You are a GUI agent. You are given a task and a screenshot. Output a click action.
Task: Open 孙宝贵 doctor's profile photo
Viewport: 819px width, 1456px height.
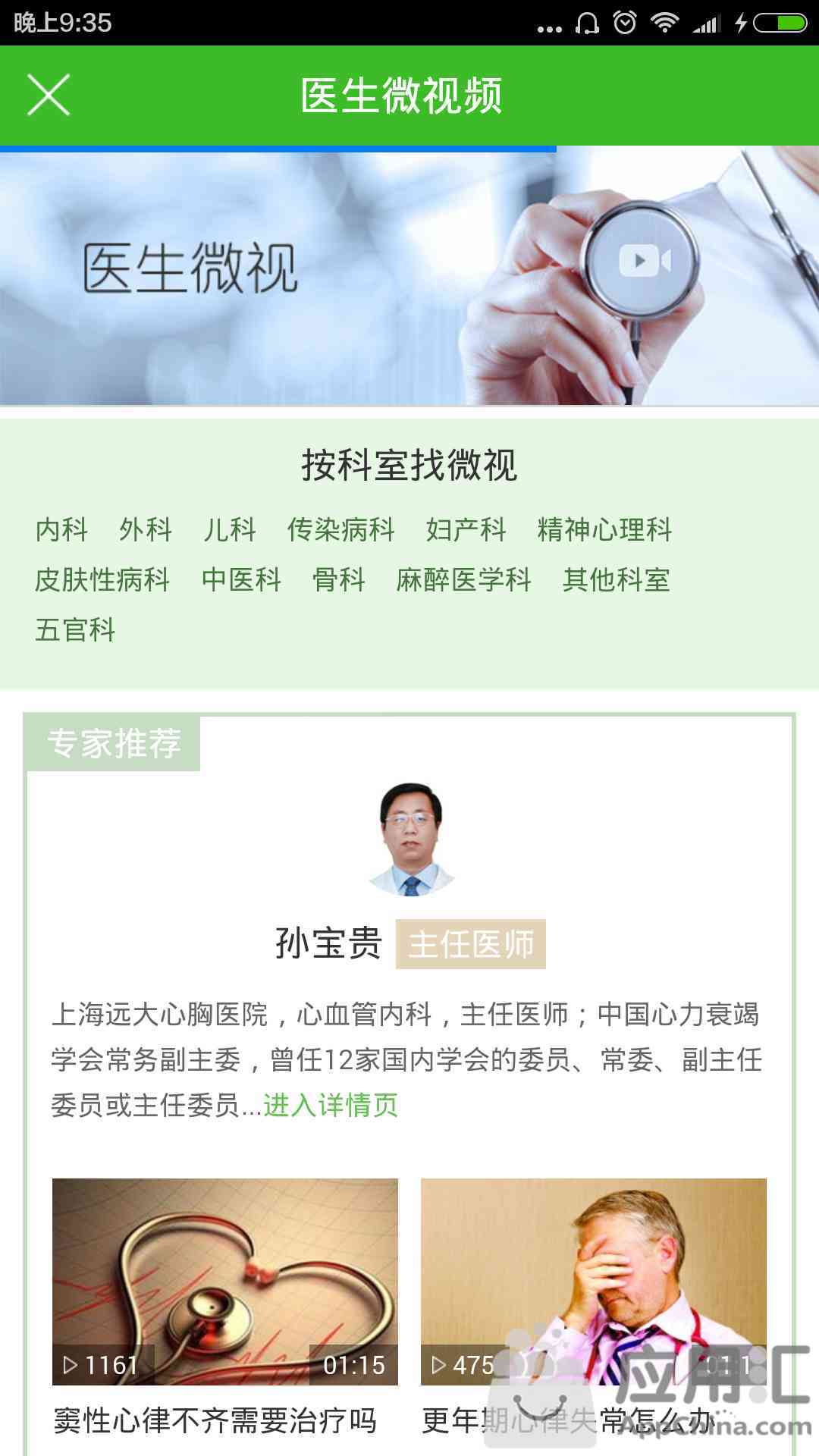click(410, 839)
